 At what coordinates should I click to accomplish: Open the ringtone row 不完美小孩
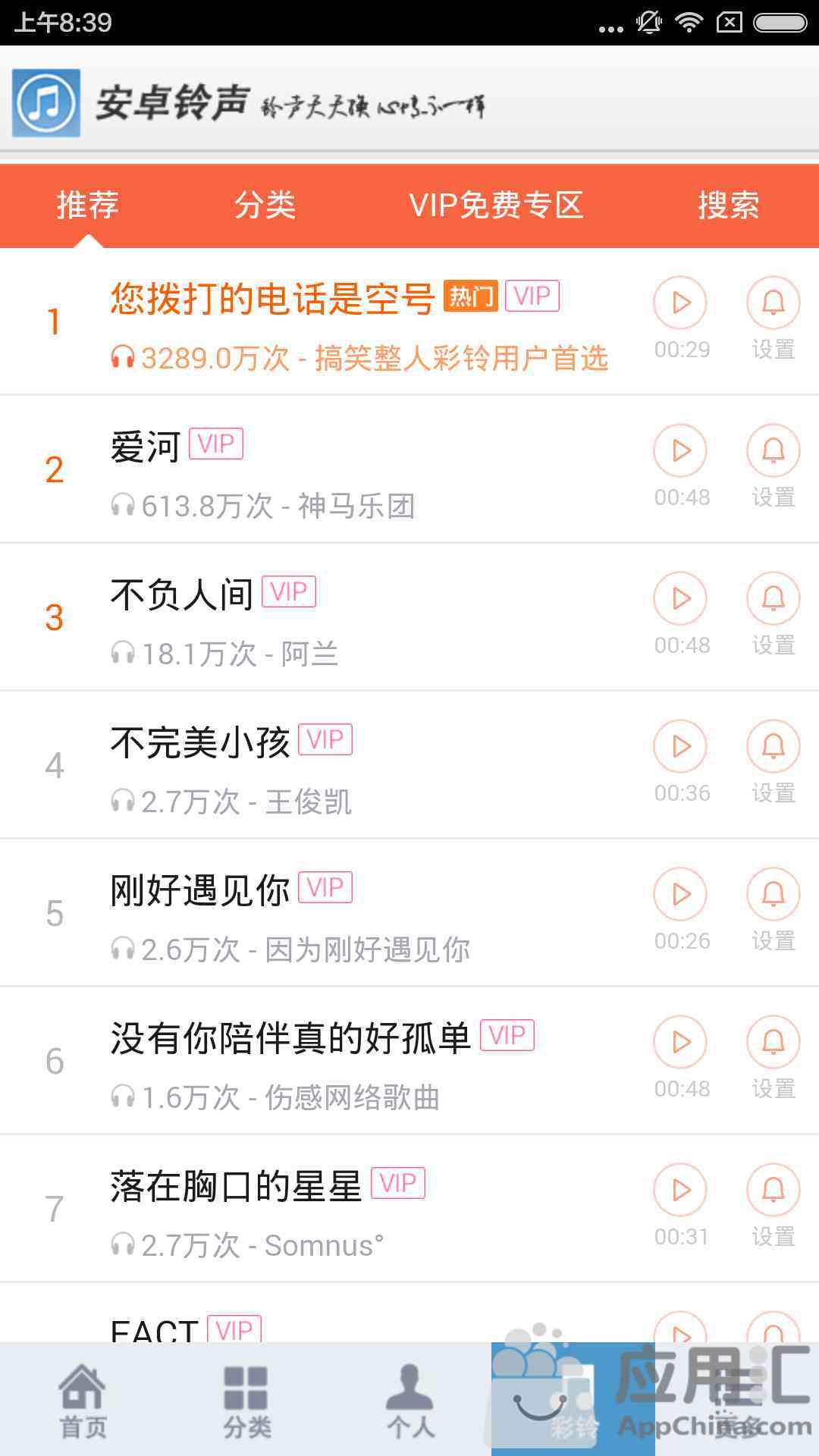[409, 765]
